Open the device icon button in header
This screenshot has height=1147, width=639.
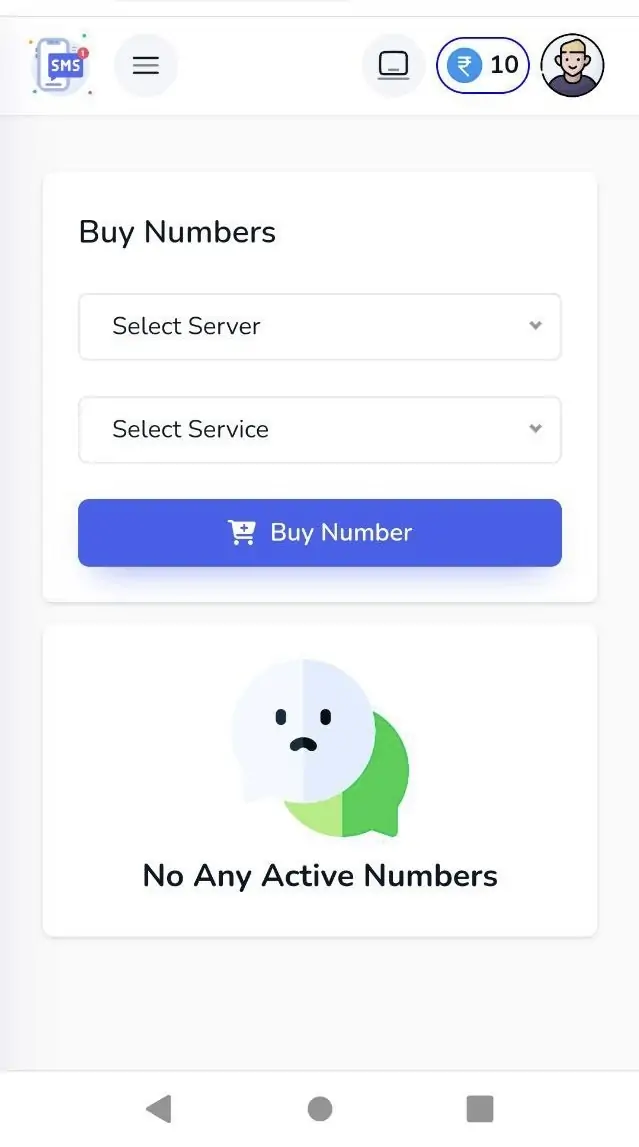(393, 66)
